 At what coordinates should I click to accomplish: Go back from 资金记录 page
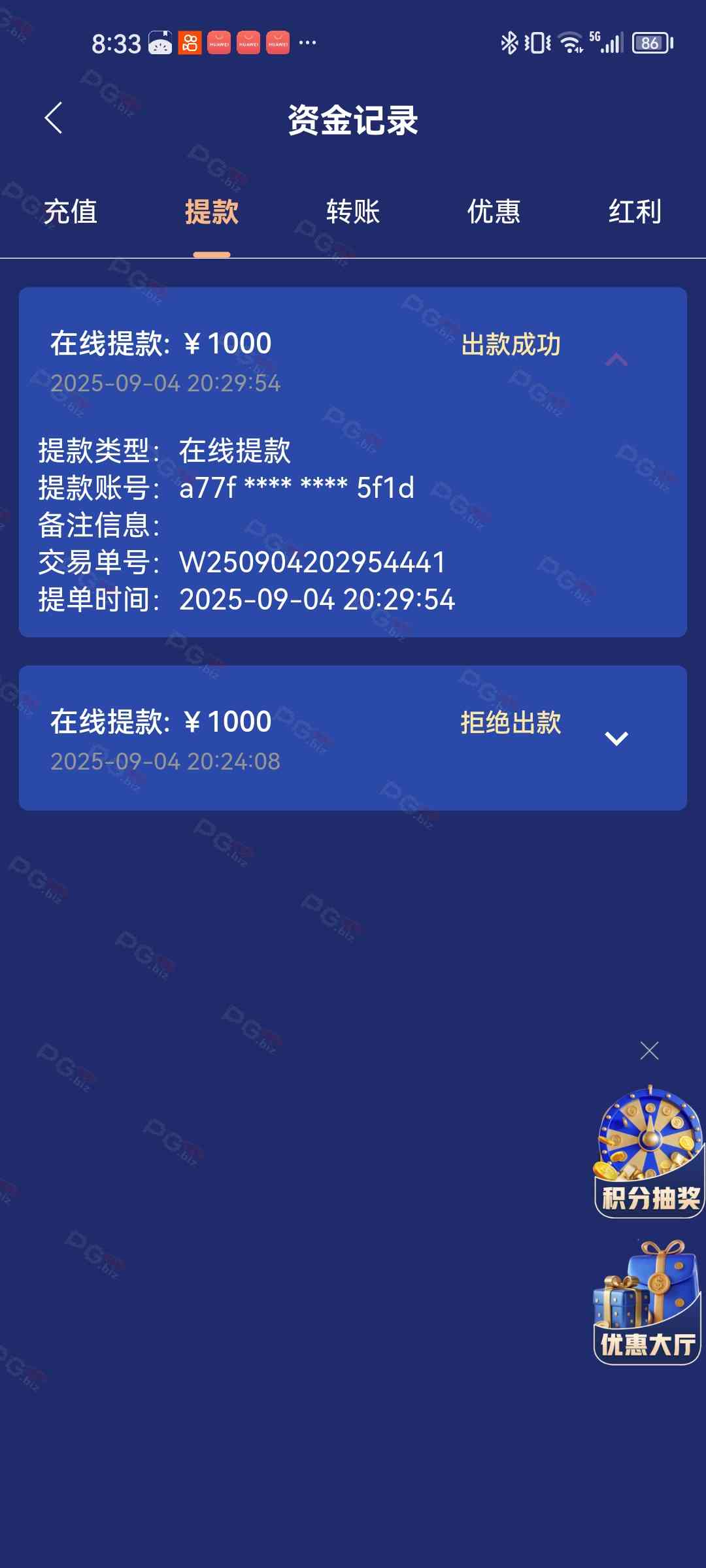tap(54, 118)
